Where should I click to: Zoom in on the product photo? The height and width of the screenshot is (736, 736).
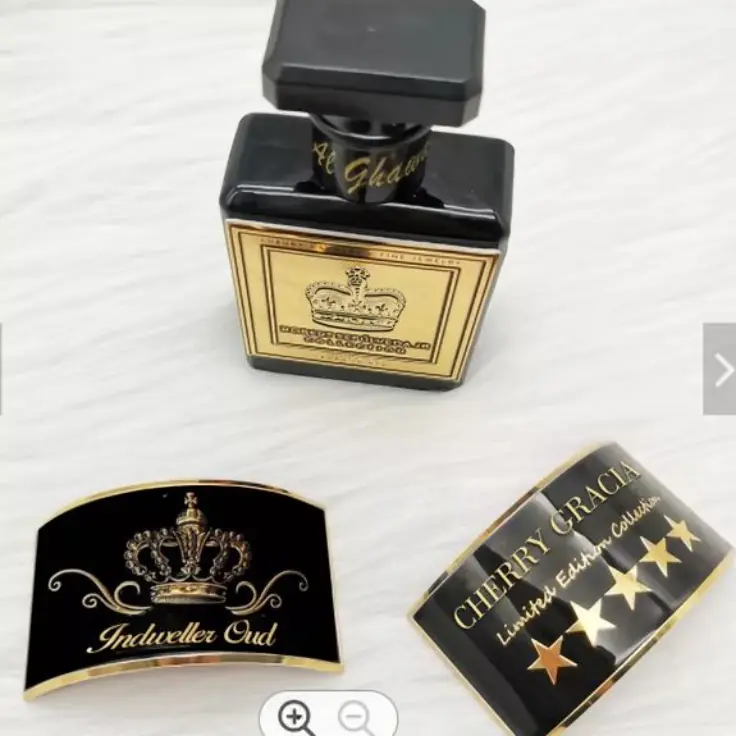pyautogui.click(x=295, y=716)
